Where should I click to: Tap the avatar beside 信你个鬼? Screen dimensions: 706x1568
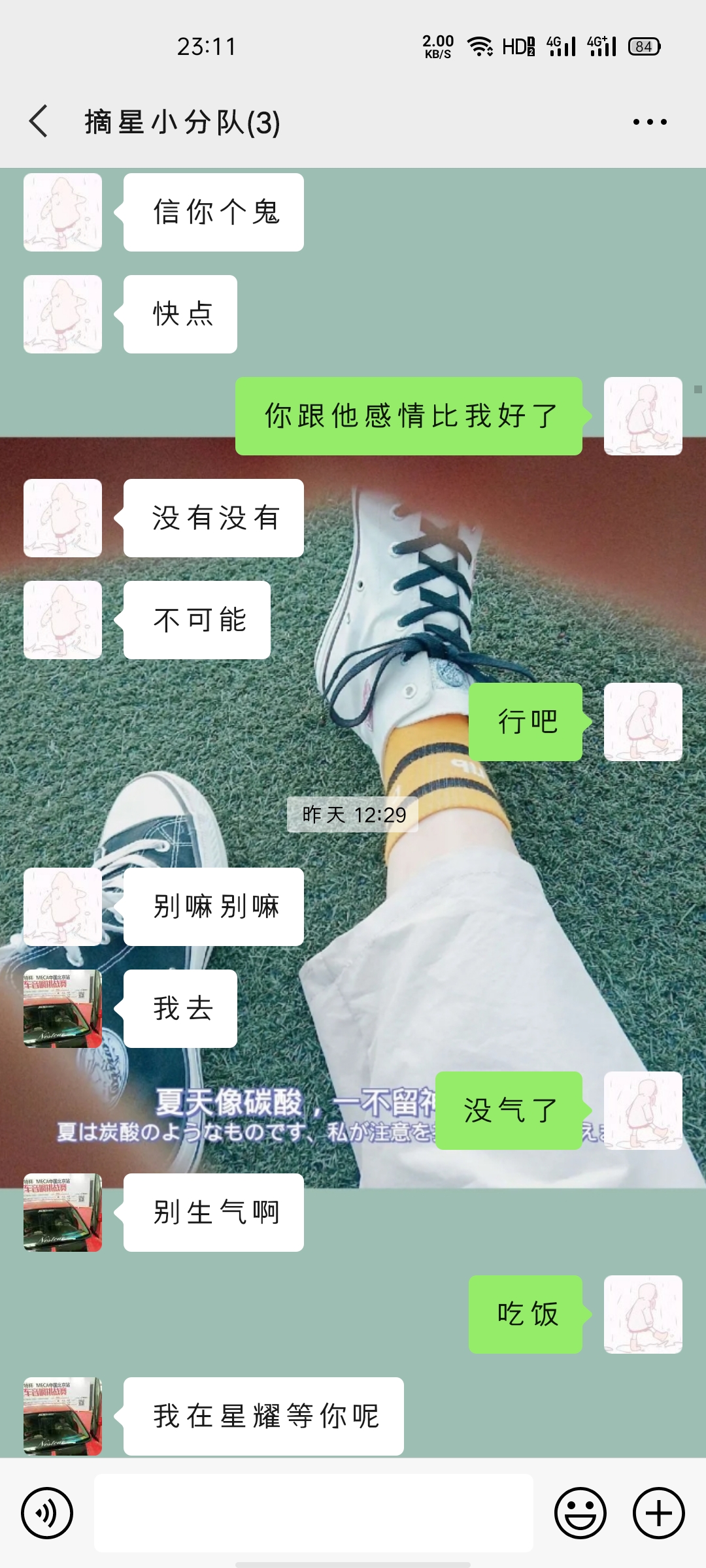click(63, 212)
